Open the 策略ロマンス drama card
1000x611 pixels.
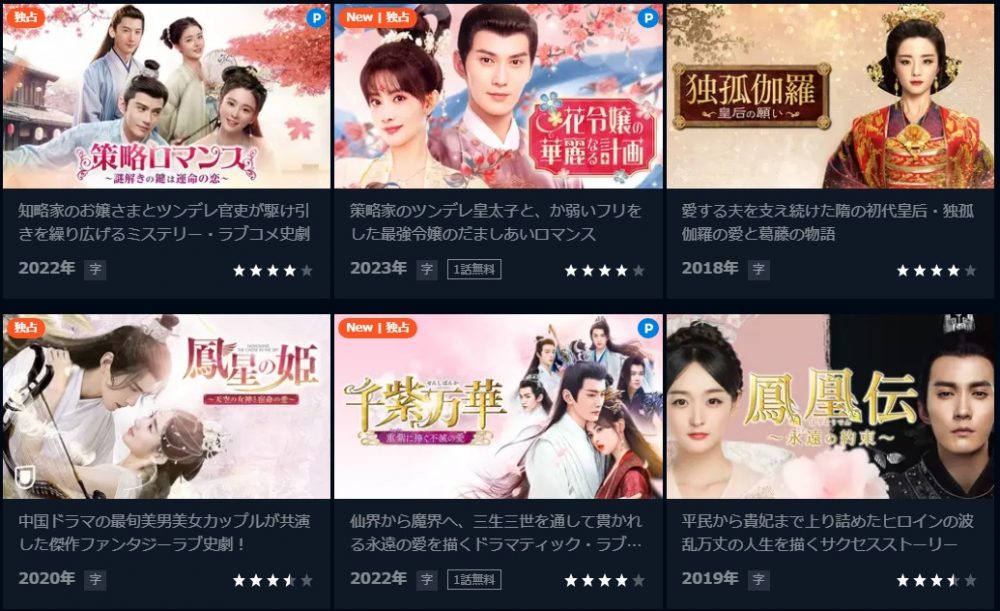166,97
